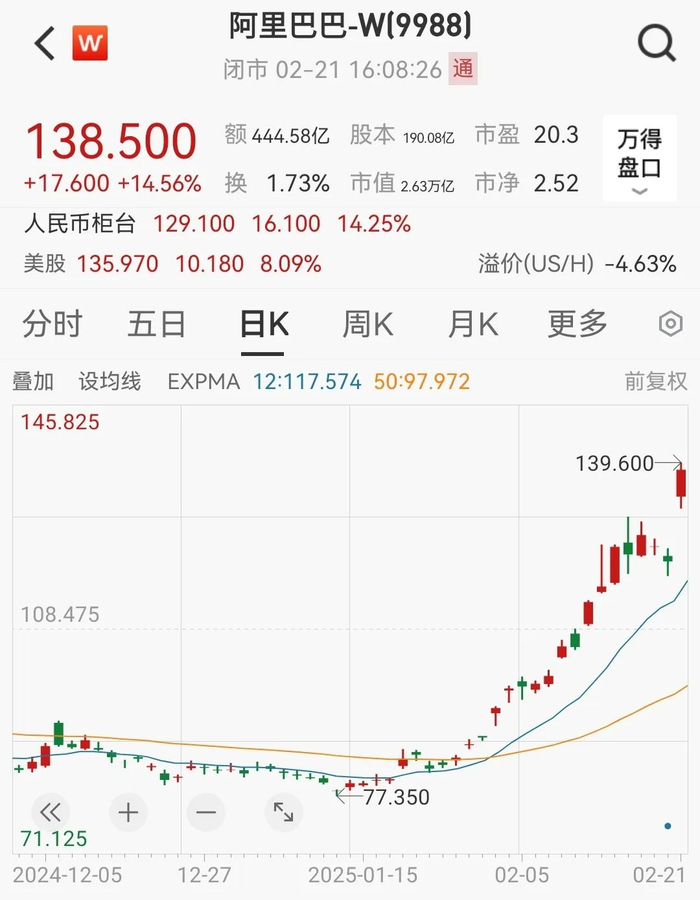Select the 日K chart tab
700x900 pixels.
pos(264,324)
